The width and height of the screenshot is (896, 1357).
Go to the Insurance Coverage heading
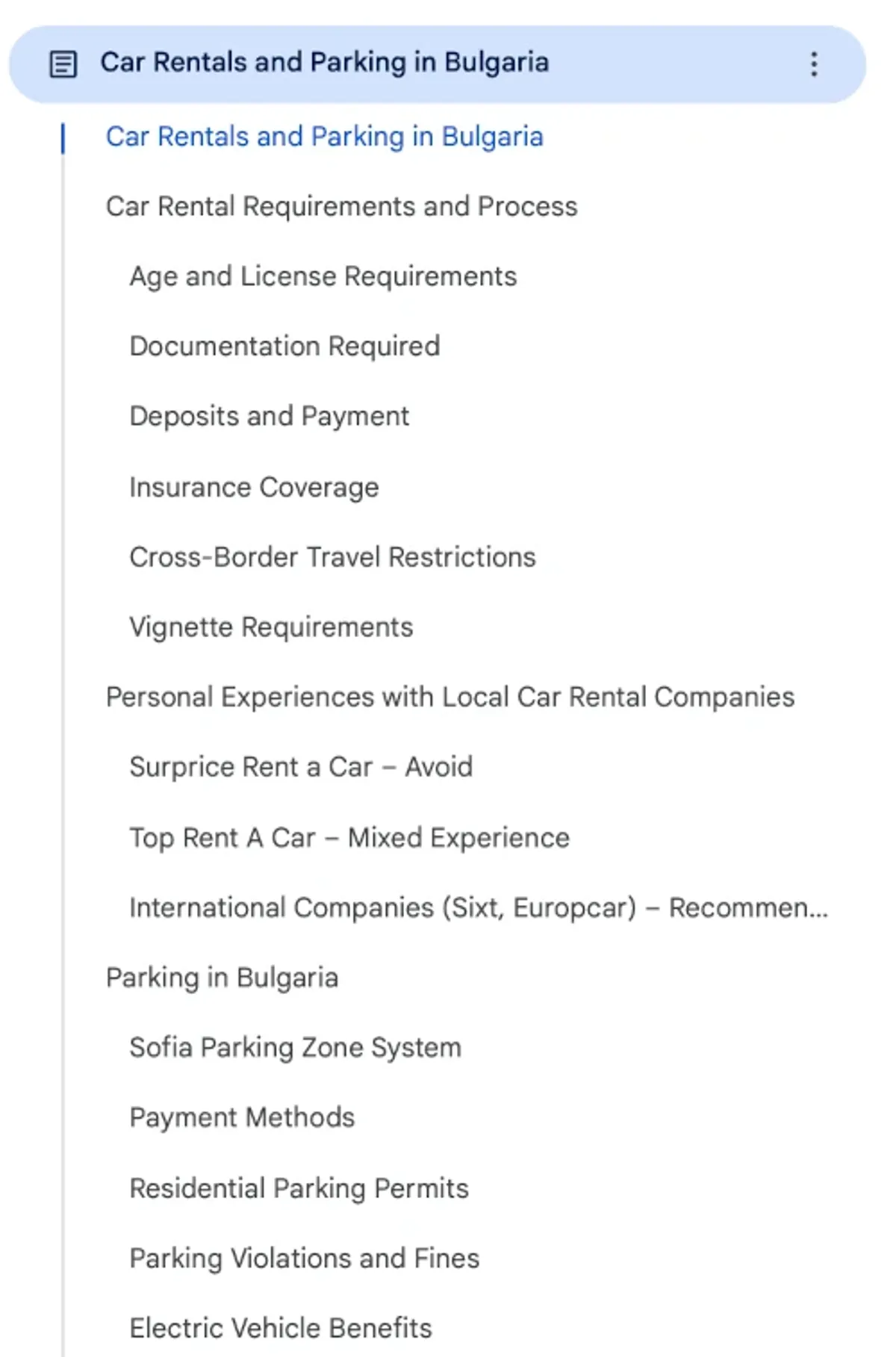coord(254,487)
